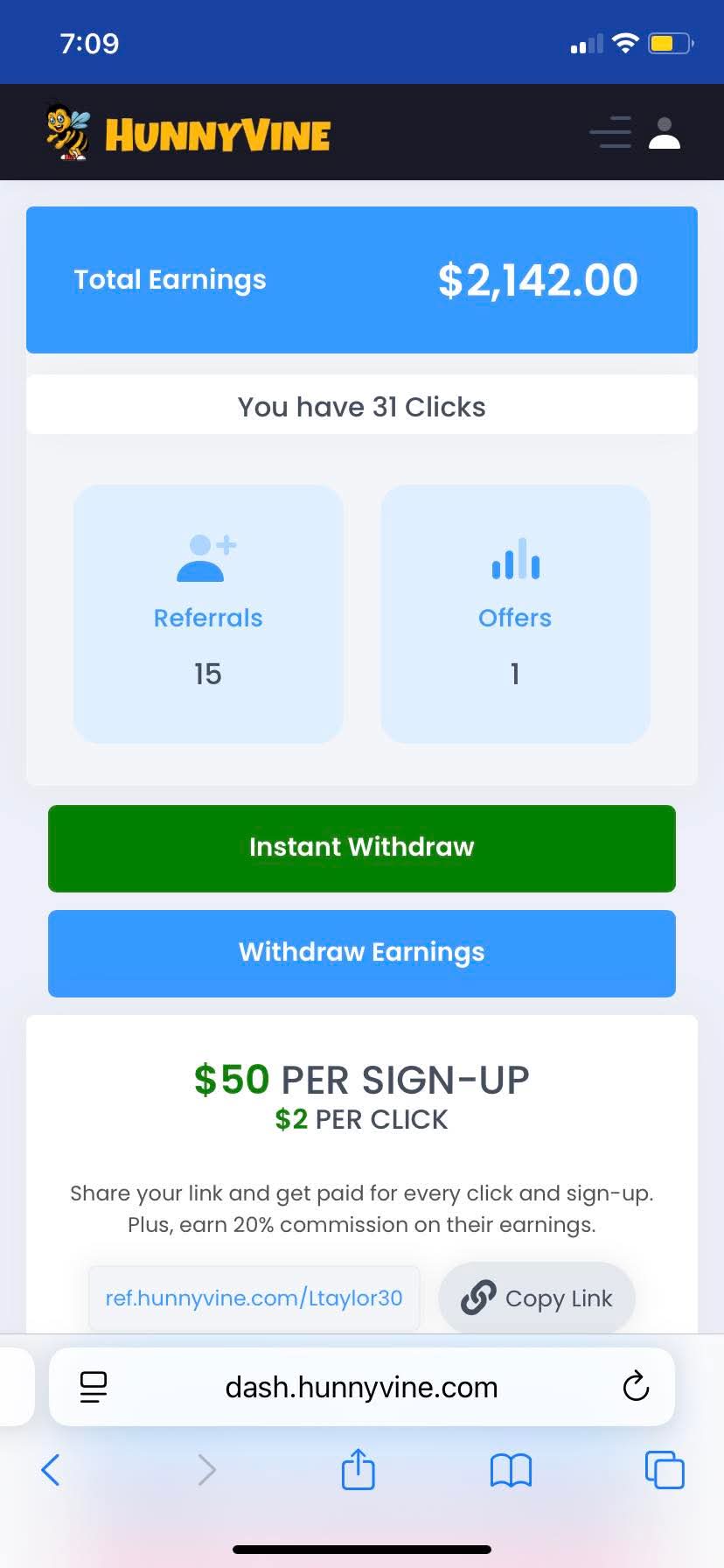Show all open Safari tabs
This screenshot has width=724, height=1568.
[x=665, y=1470]
